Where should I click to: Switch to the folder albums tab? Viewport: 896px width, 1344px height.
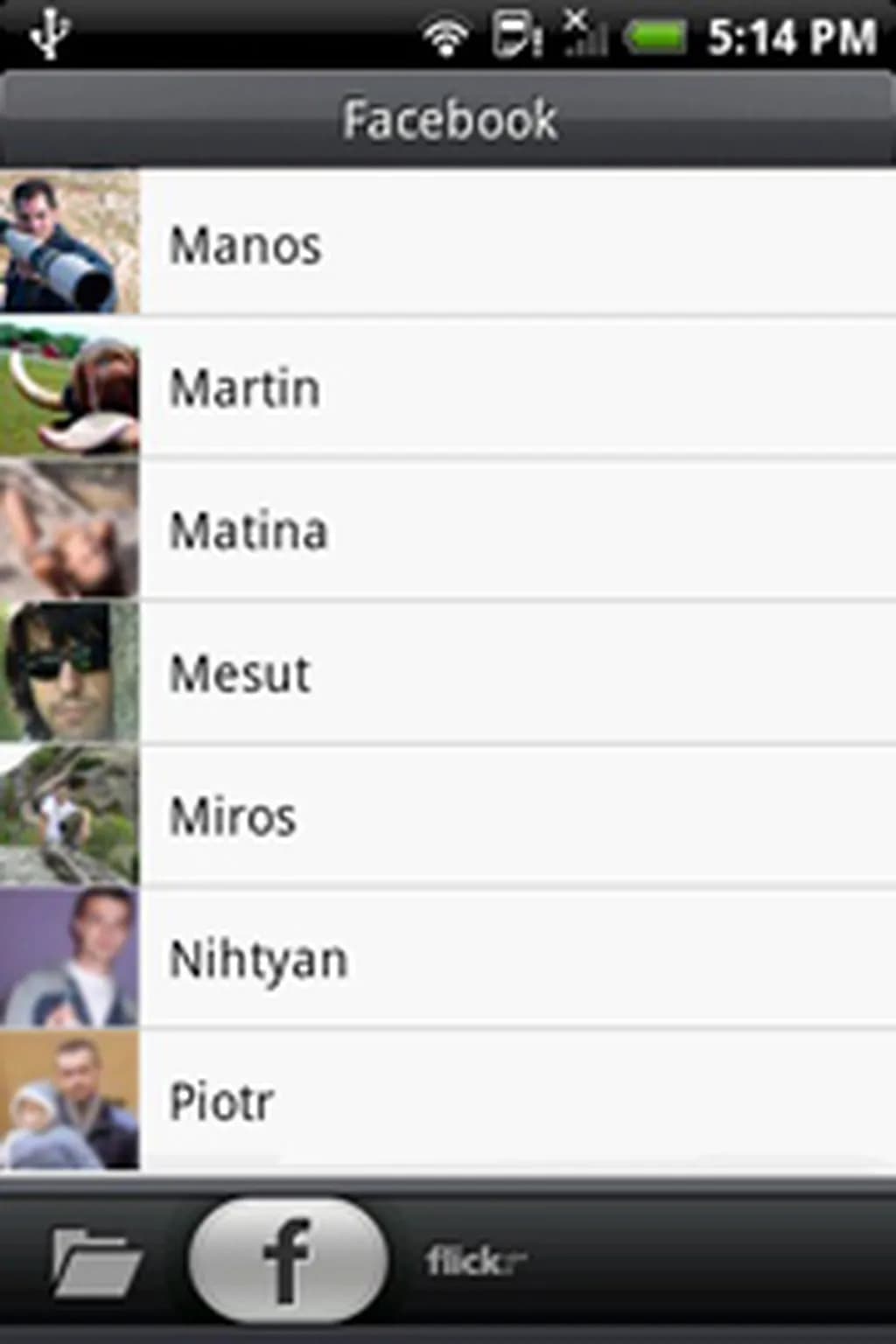(94, 1262)
